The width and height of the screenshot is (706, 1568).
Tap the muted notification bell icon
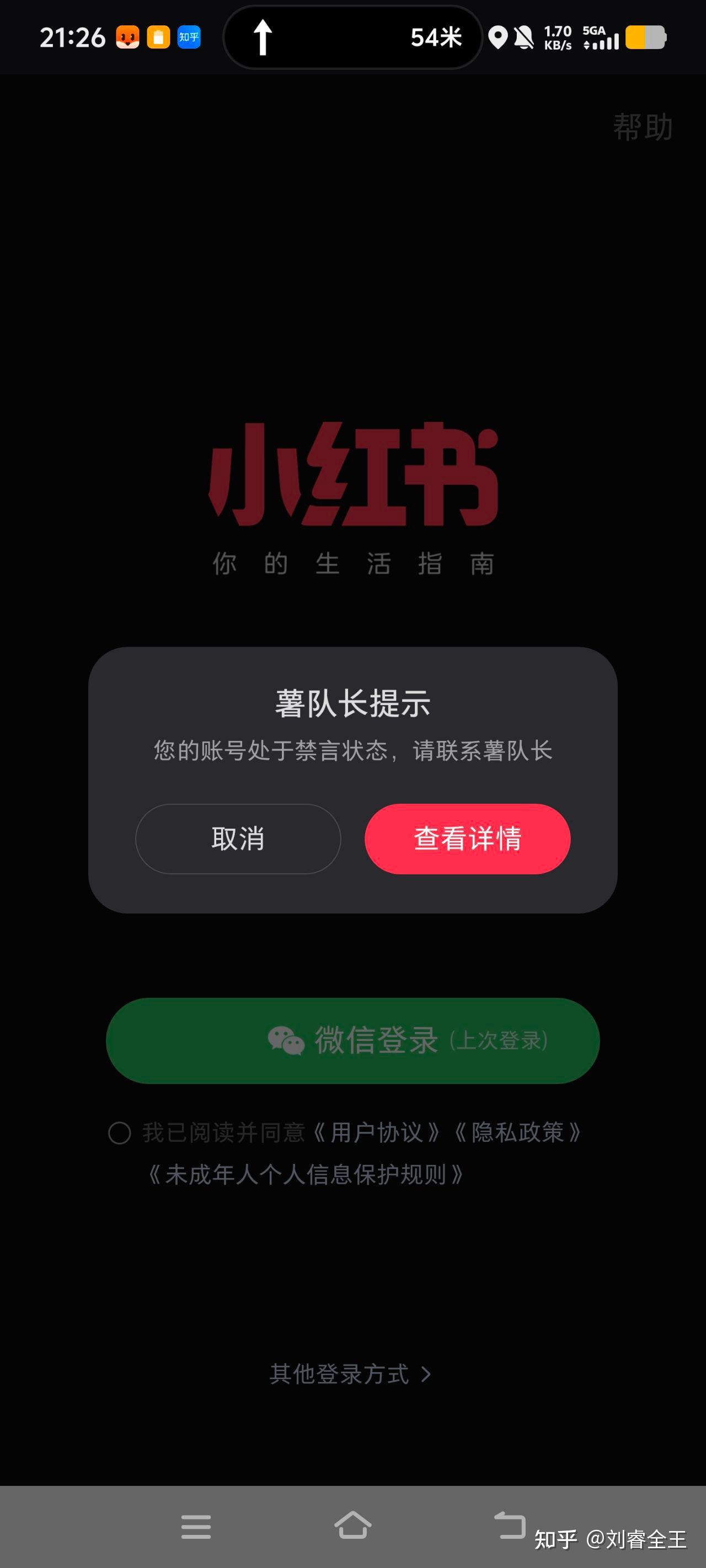[525, 37]
